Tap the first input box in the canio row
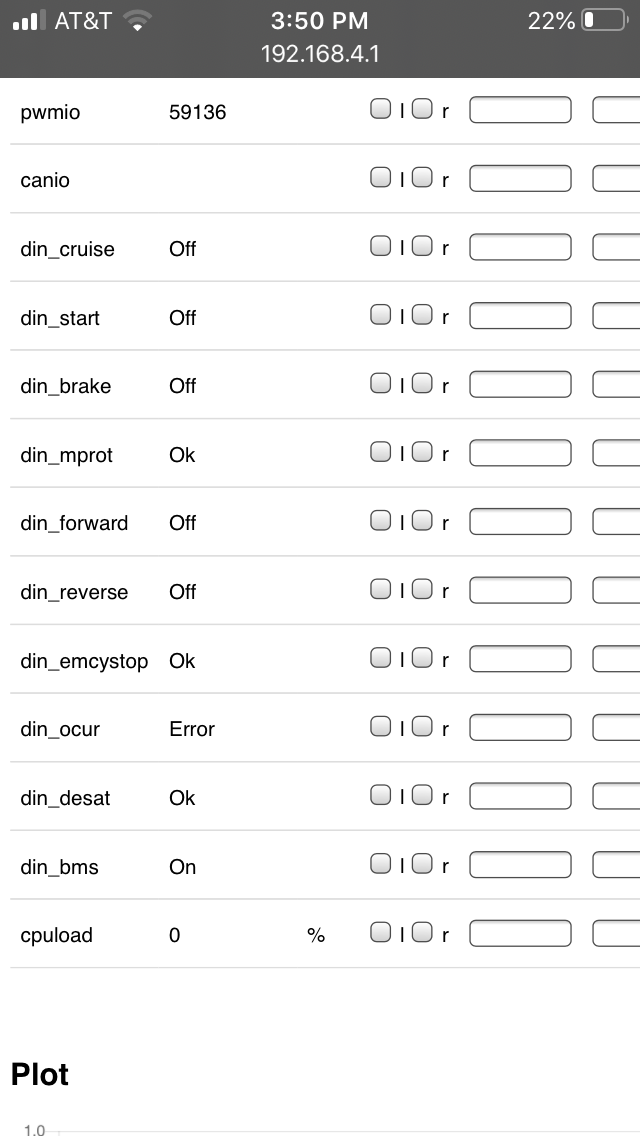Viewport: 640px width, 1136px height. [x=520, y=178]
